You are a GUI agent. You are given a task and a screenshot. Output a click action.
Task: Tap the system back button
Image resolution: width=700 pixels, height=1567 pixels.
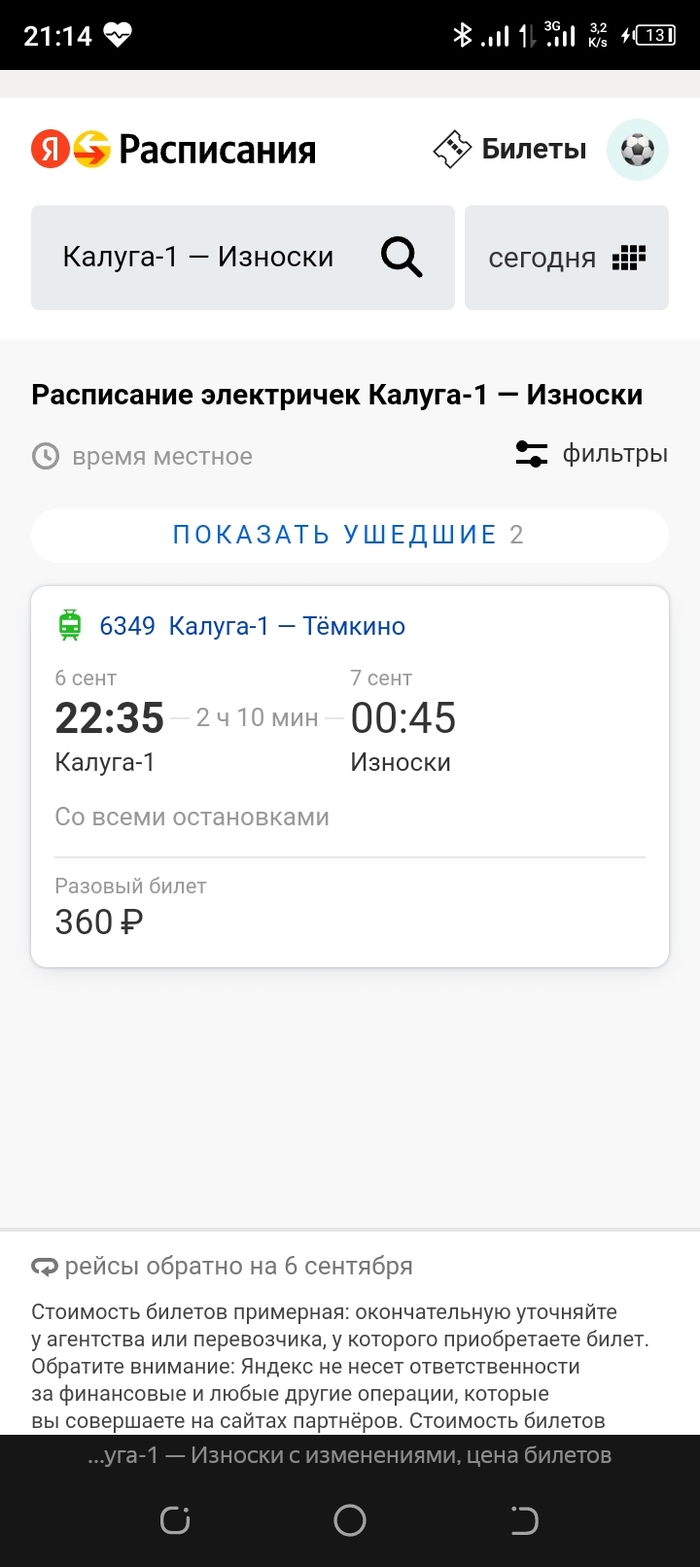tap(524, 1521)
